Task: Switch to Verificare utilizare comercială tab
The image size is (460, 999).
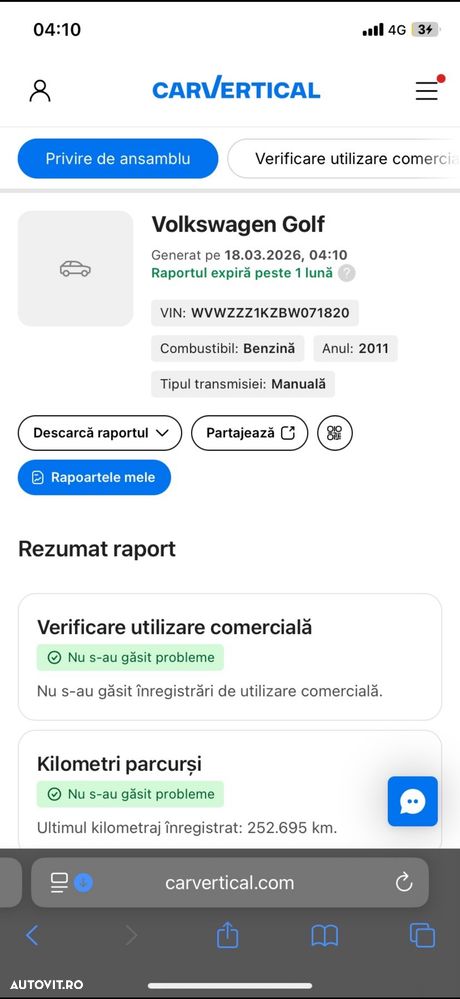Action: [x=343, y=159]
